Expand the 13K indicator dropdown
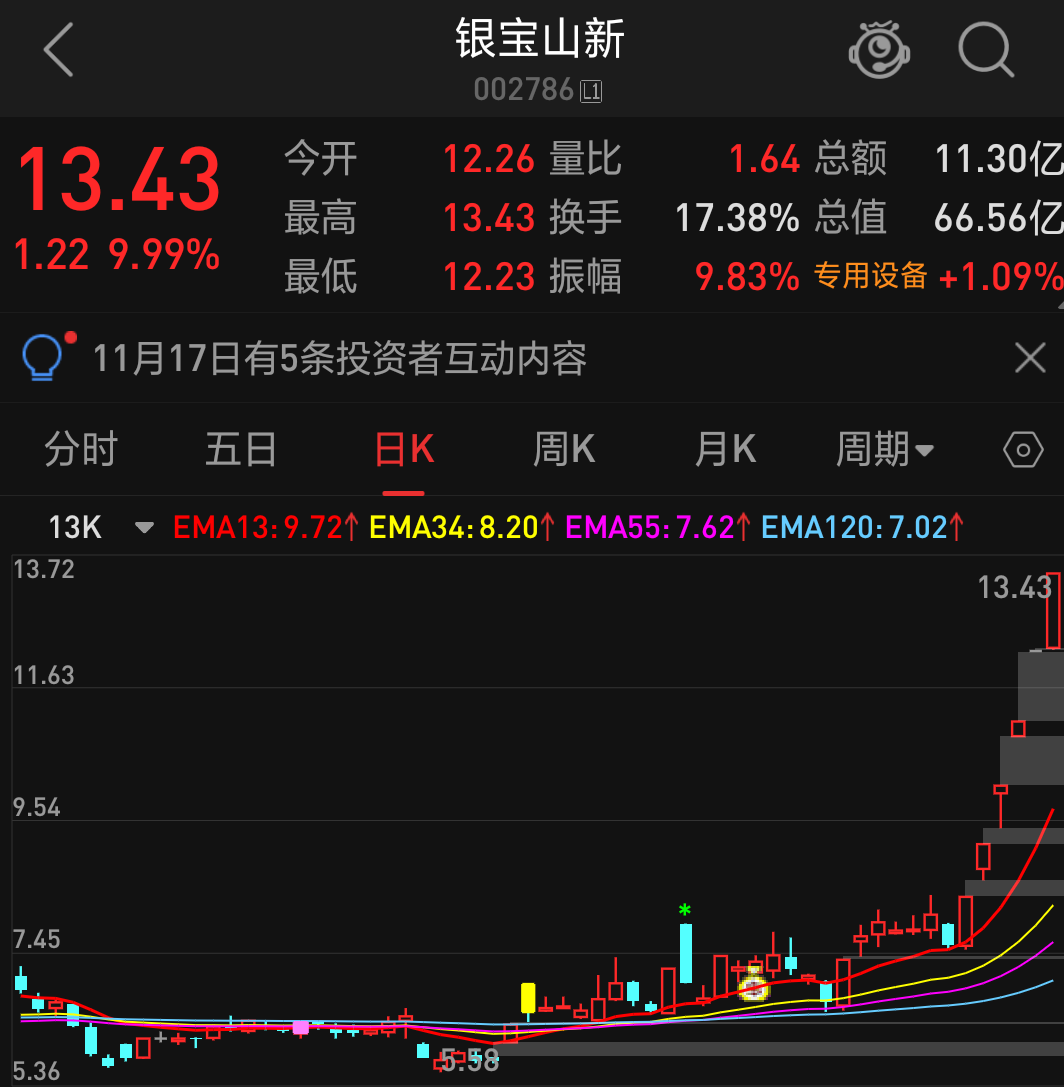 [x=143, y=527]
